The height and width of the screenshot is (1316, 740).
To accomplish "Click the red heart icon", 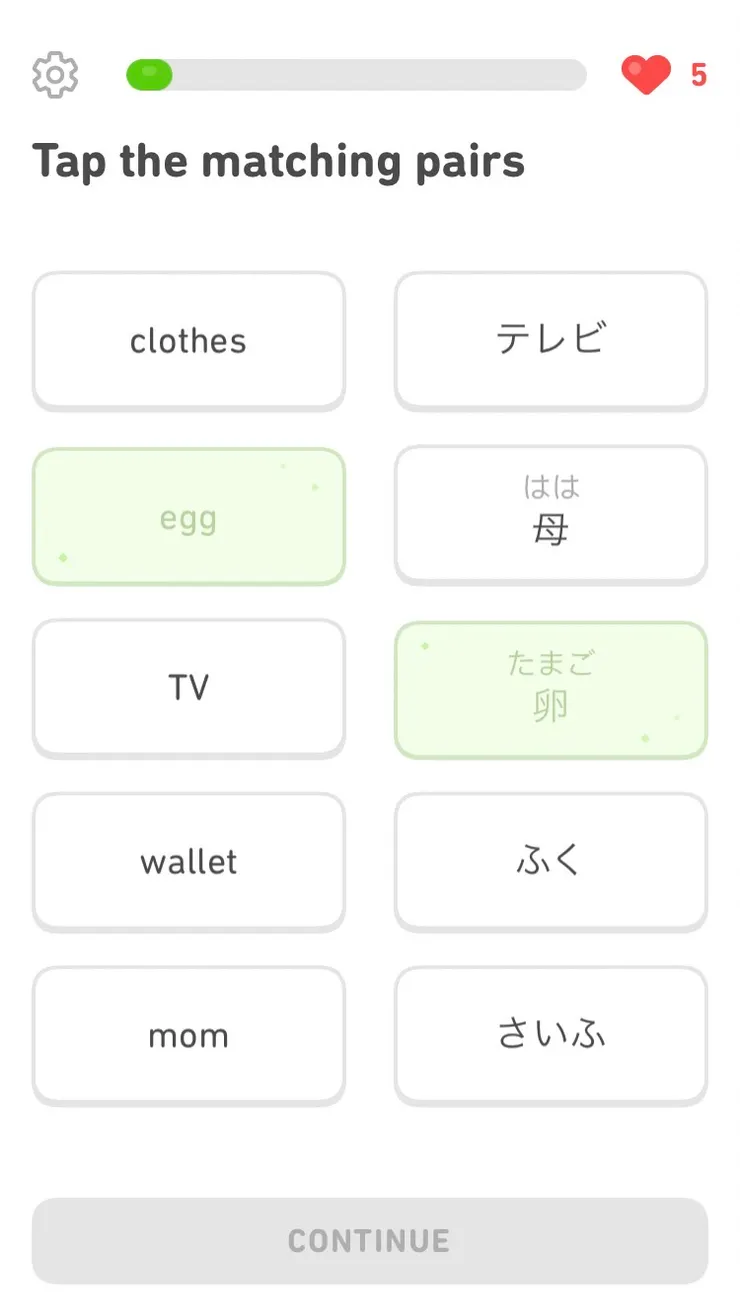I will point(647,74).
